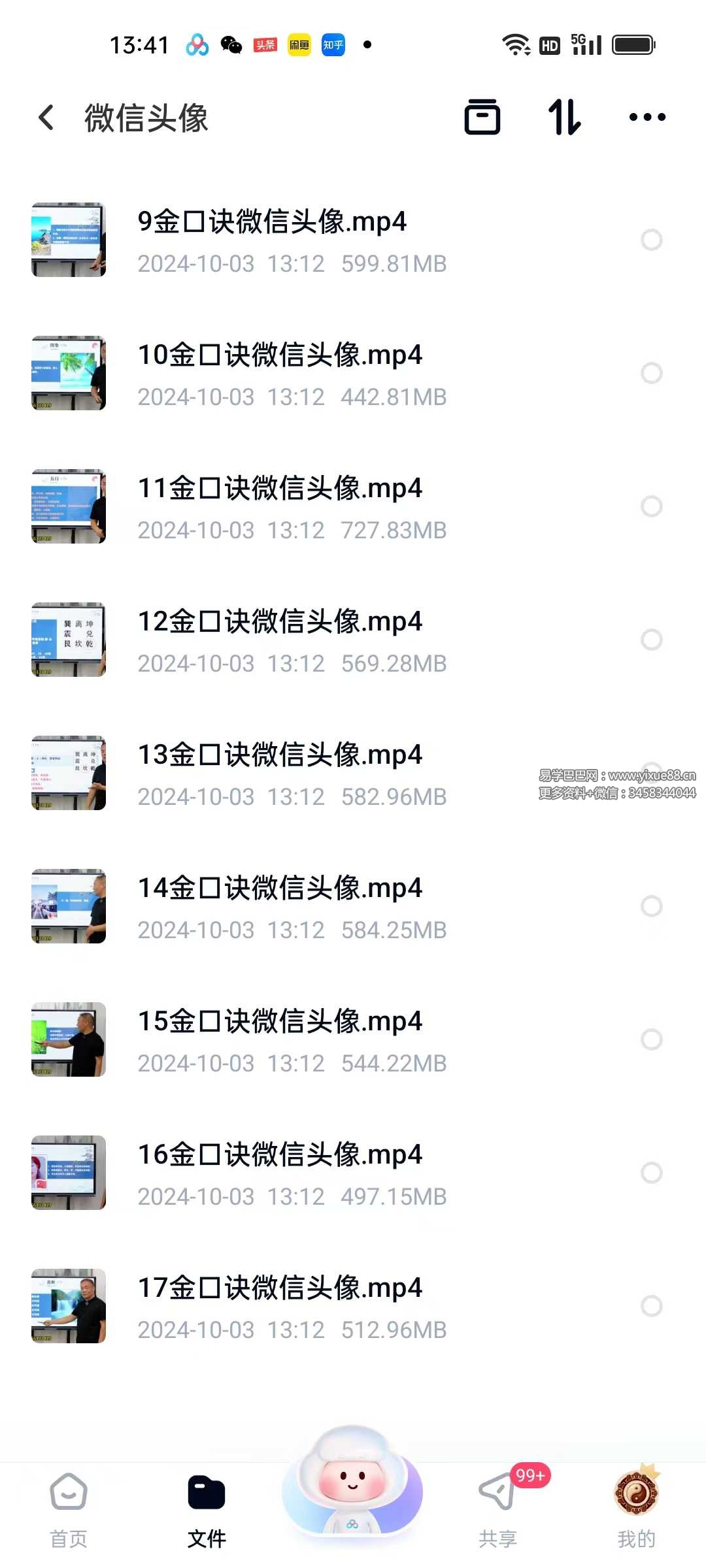Screen dimensions: 706x1568
Task: Open video 9金口诀微信头像.mp4
Action: coord(272,223)
